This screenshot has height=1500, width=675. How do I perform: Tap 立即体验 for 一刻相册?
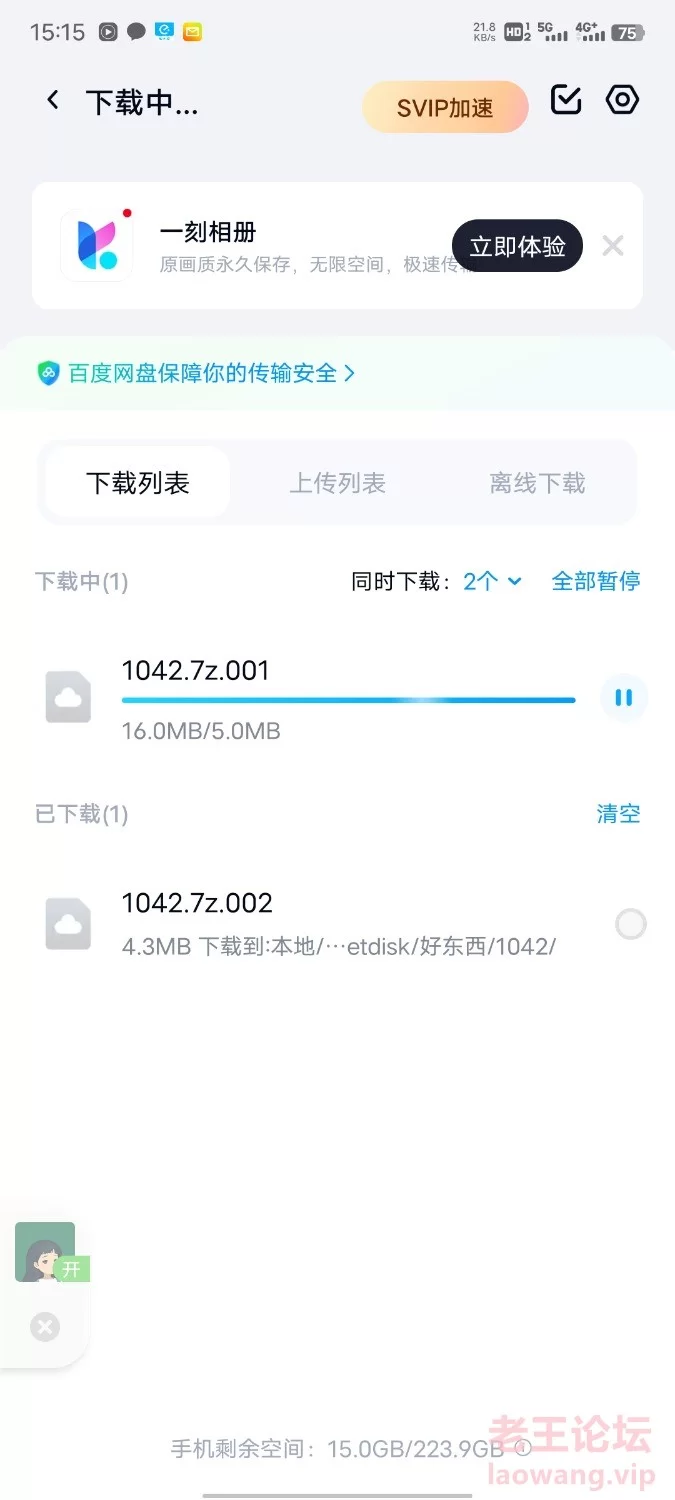pyautogui.click(x=517, y=245)
